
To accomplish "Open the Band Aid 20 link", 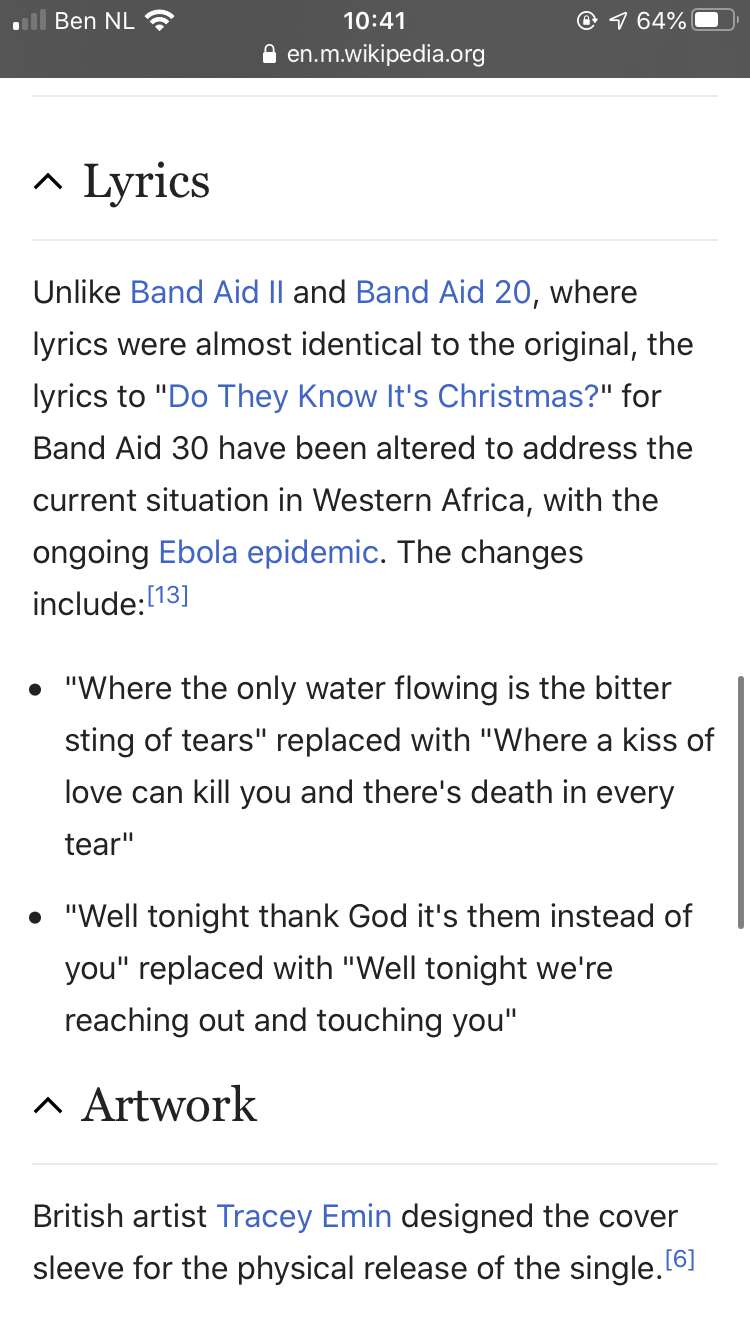I will click(x=443, y=292).
